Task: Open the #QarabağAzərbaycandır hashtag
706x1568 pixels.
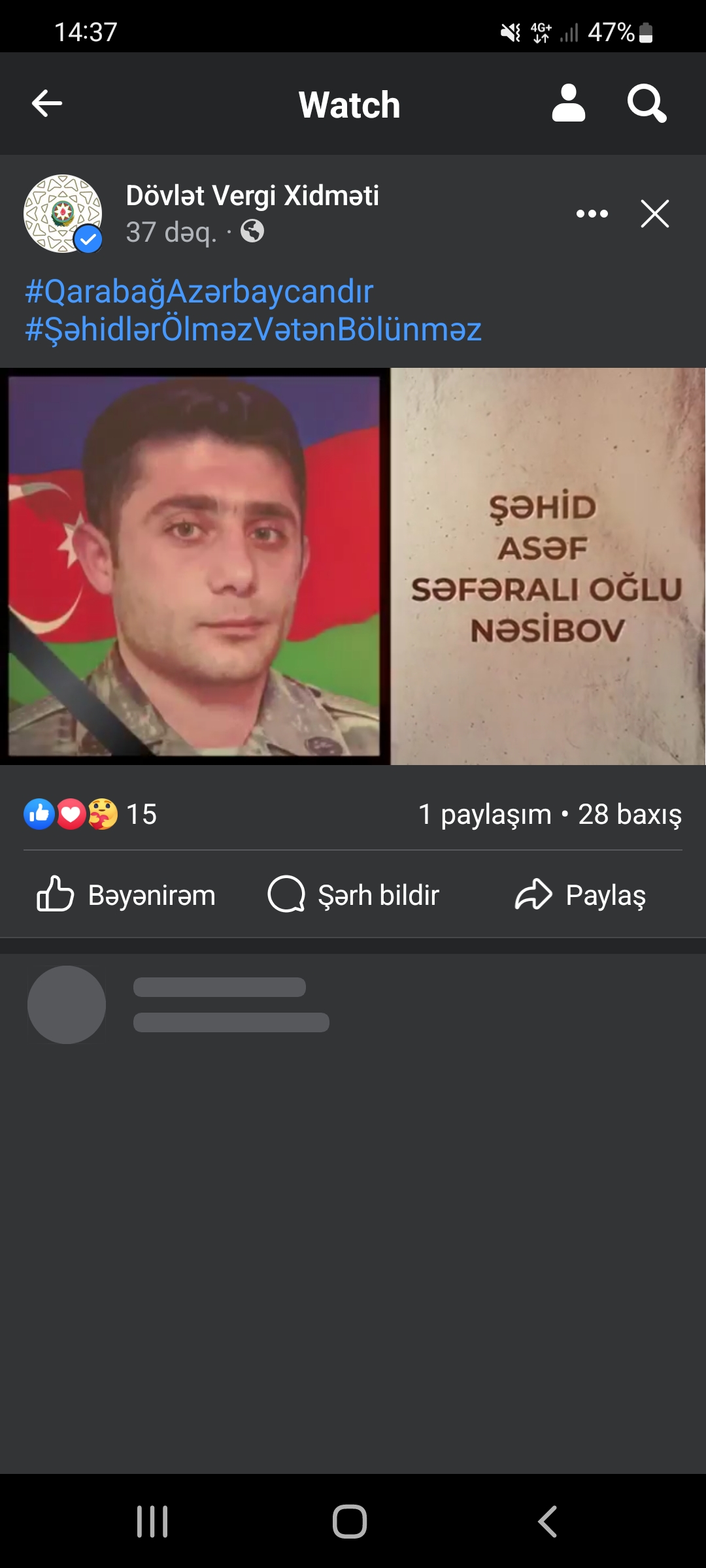Action: pos(199,291)
